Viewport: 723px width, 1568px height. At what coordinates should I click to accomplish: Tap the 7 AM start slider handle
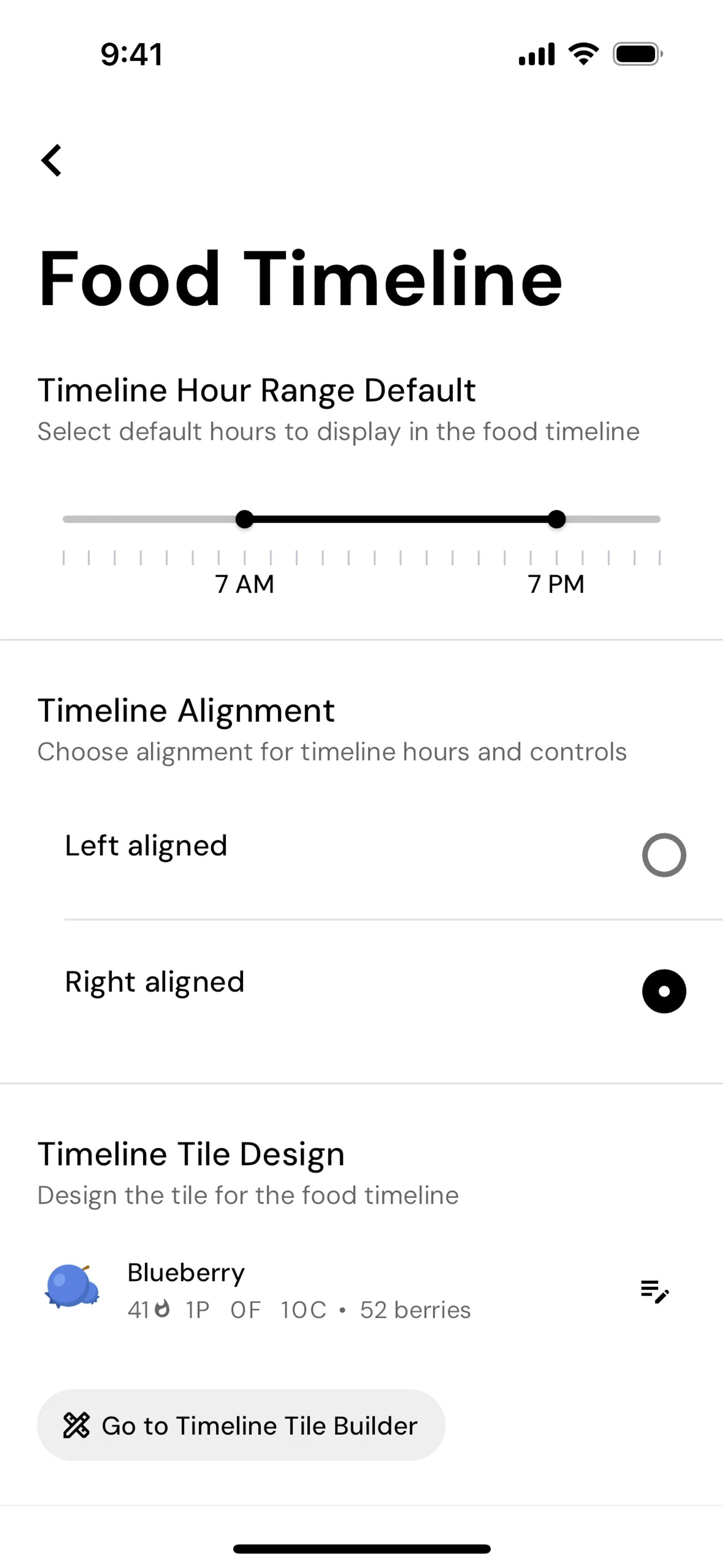click(x=245, y=519)
